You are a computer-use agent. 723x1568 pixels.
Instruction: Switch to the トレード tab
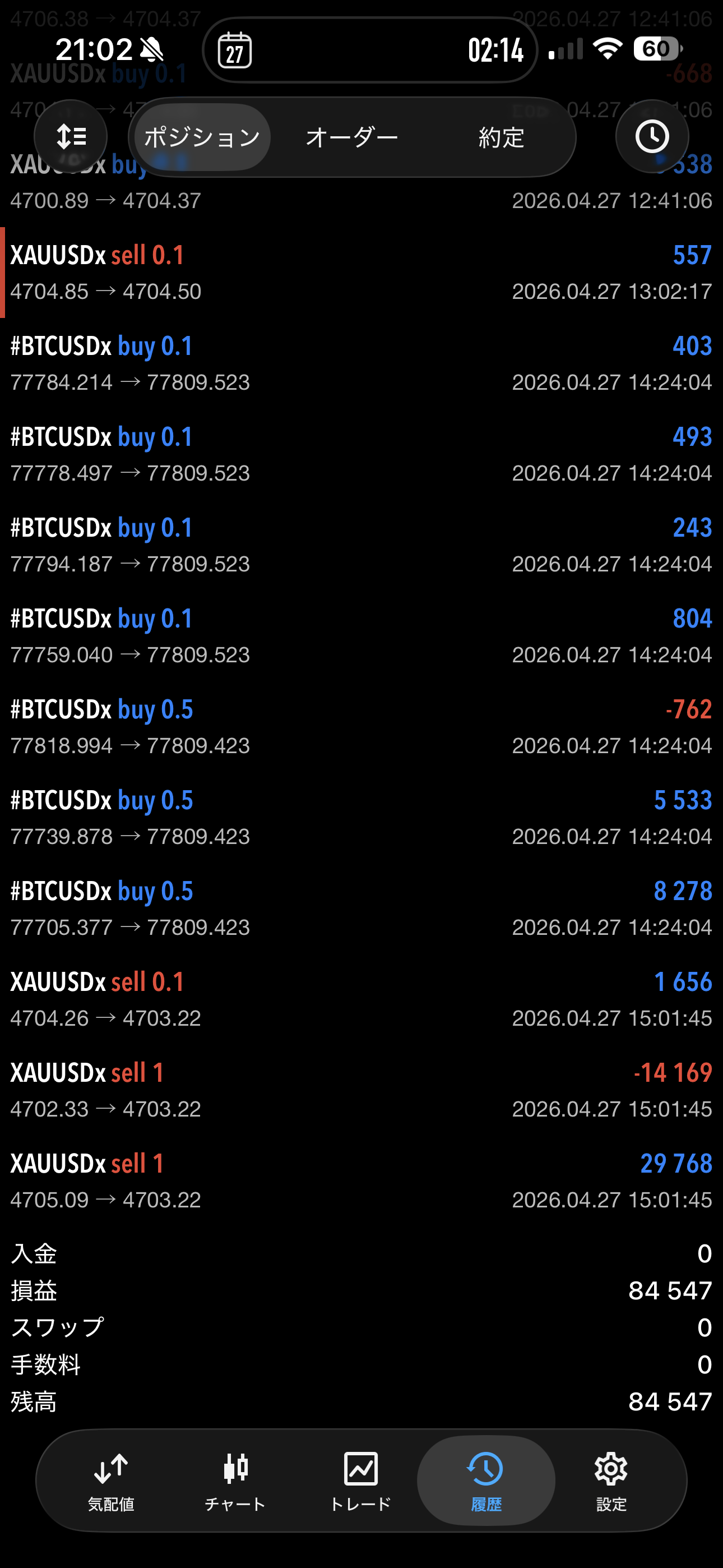pos(360,1481)
